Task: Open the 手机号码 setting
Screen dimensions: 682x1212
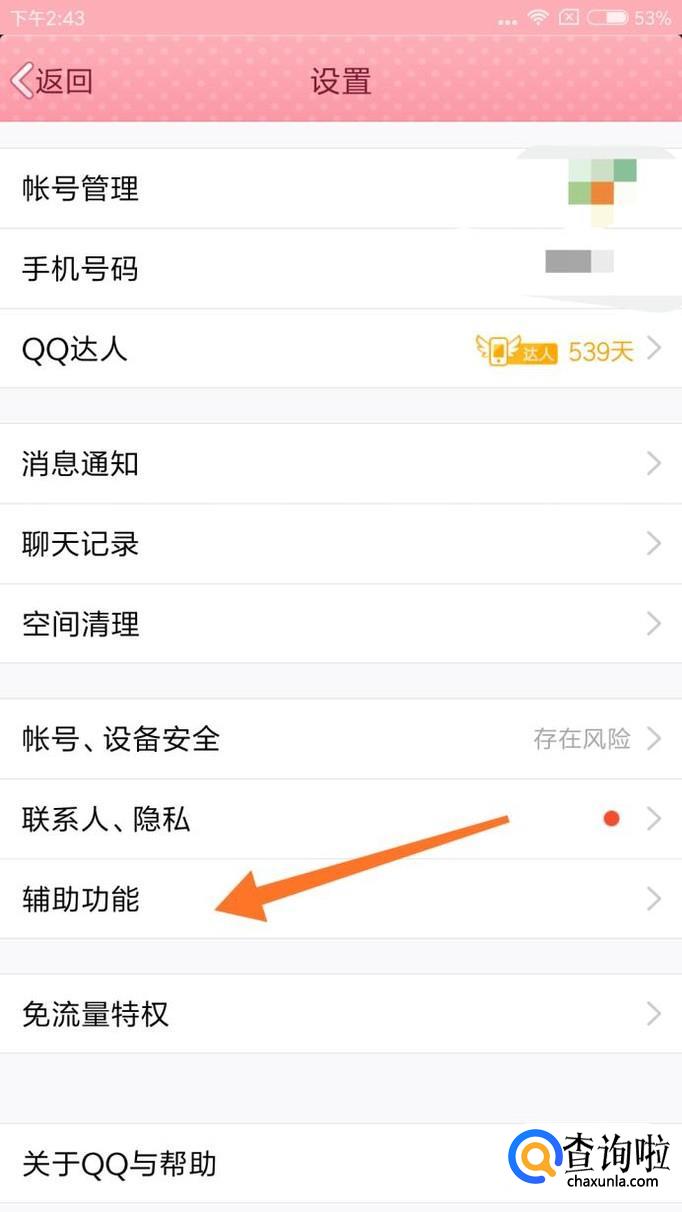Action: coord(341,269)
